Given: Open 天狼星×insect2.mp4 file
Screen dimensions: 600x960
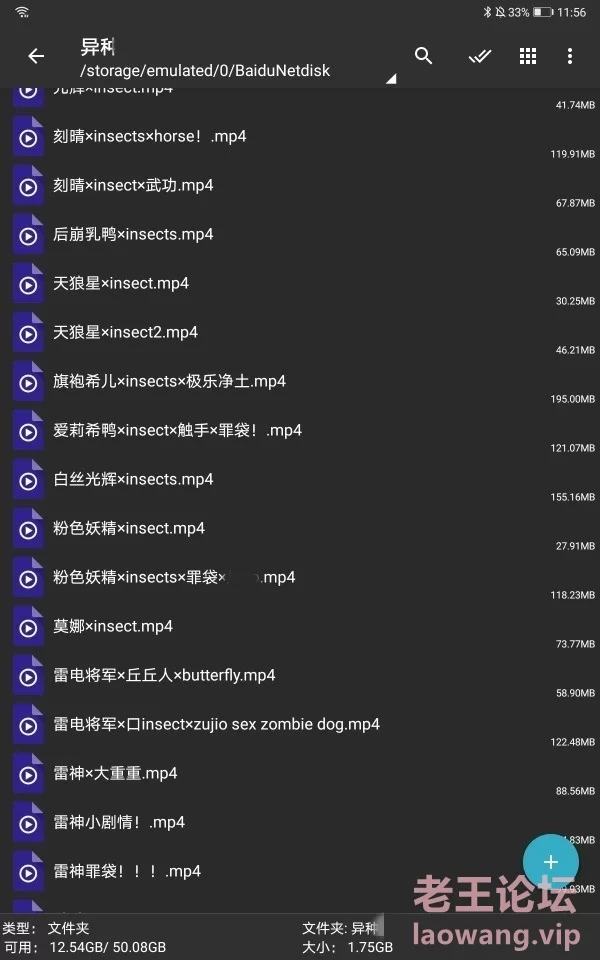Looking at the screenshot, I should (300, 334).
